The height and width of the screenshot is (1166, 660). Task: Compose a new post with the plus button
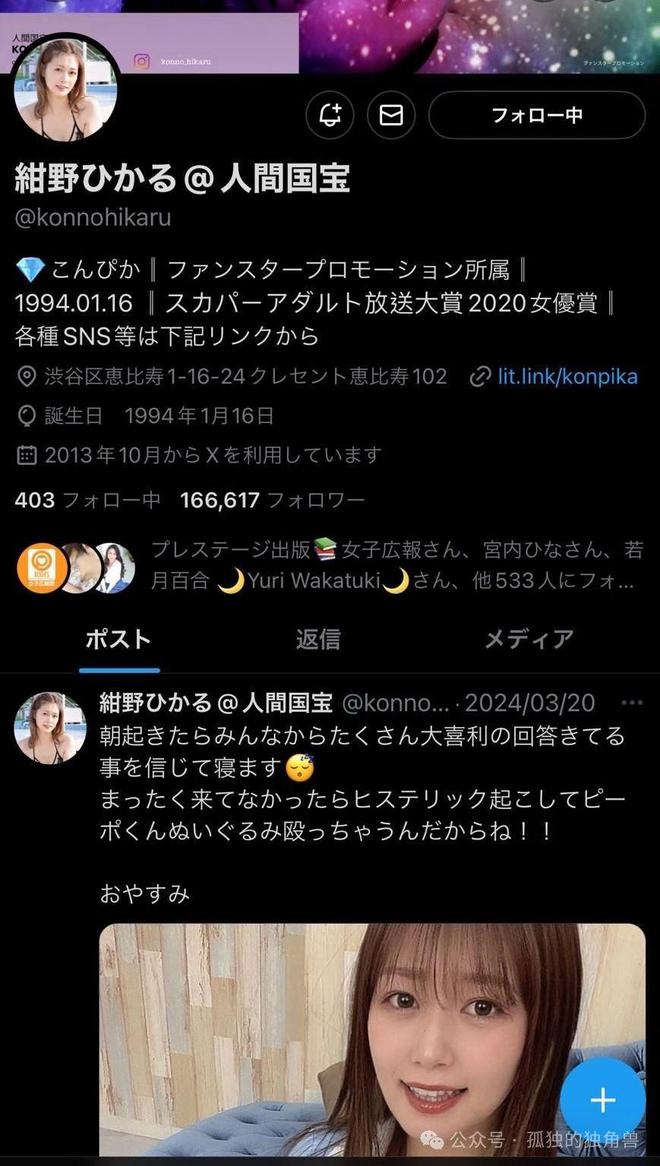point(602,1101)
